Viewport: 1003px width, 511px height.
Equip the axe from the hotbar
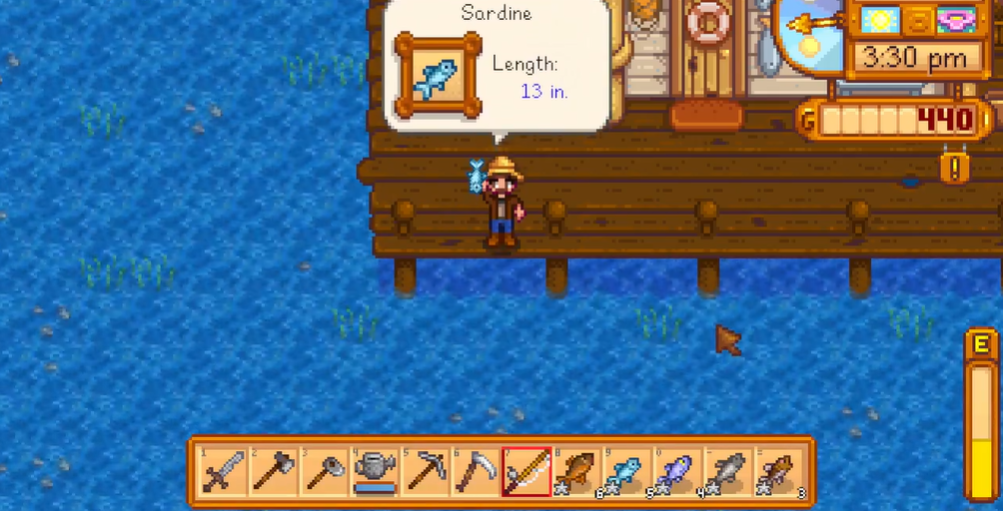(x=273, y=471)
